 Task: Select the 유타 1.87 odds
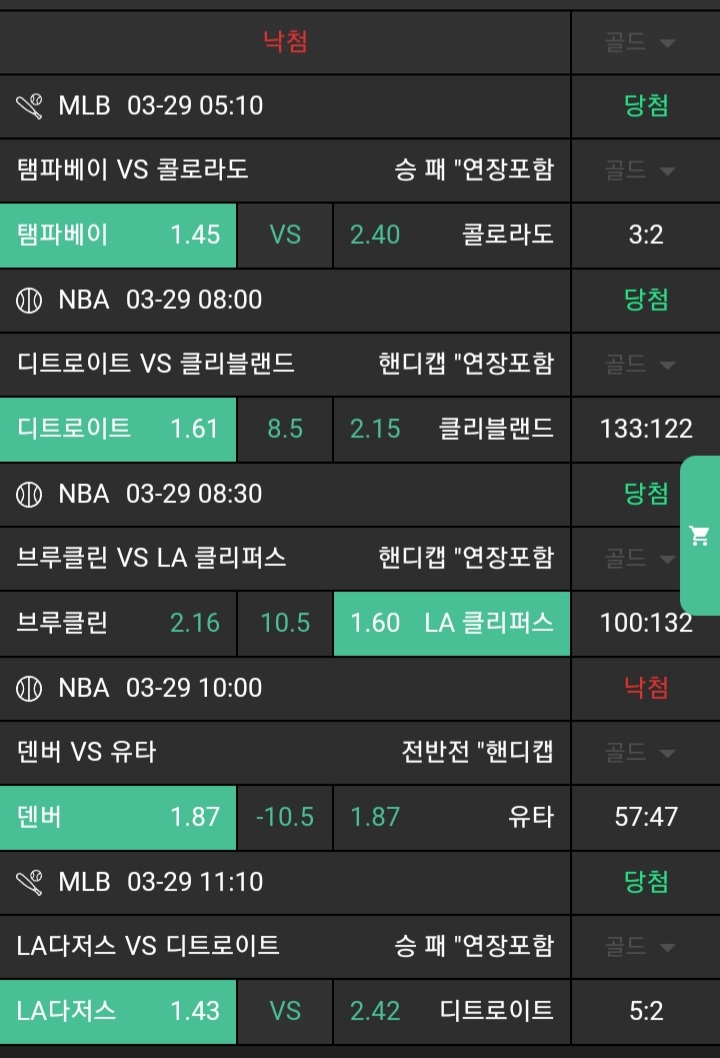pyautogui.click(x=451, y=817)
